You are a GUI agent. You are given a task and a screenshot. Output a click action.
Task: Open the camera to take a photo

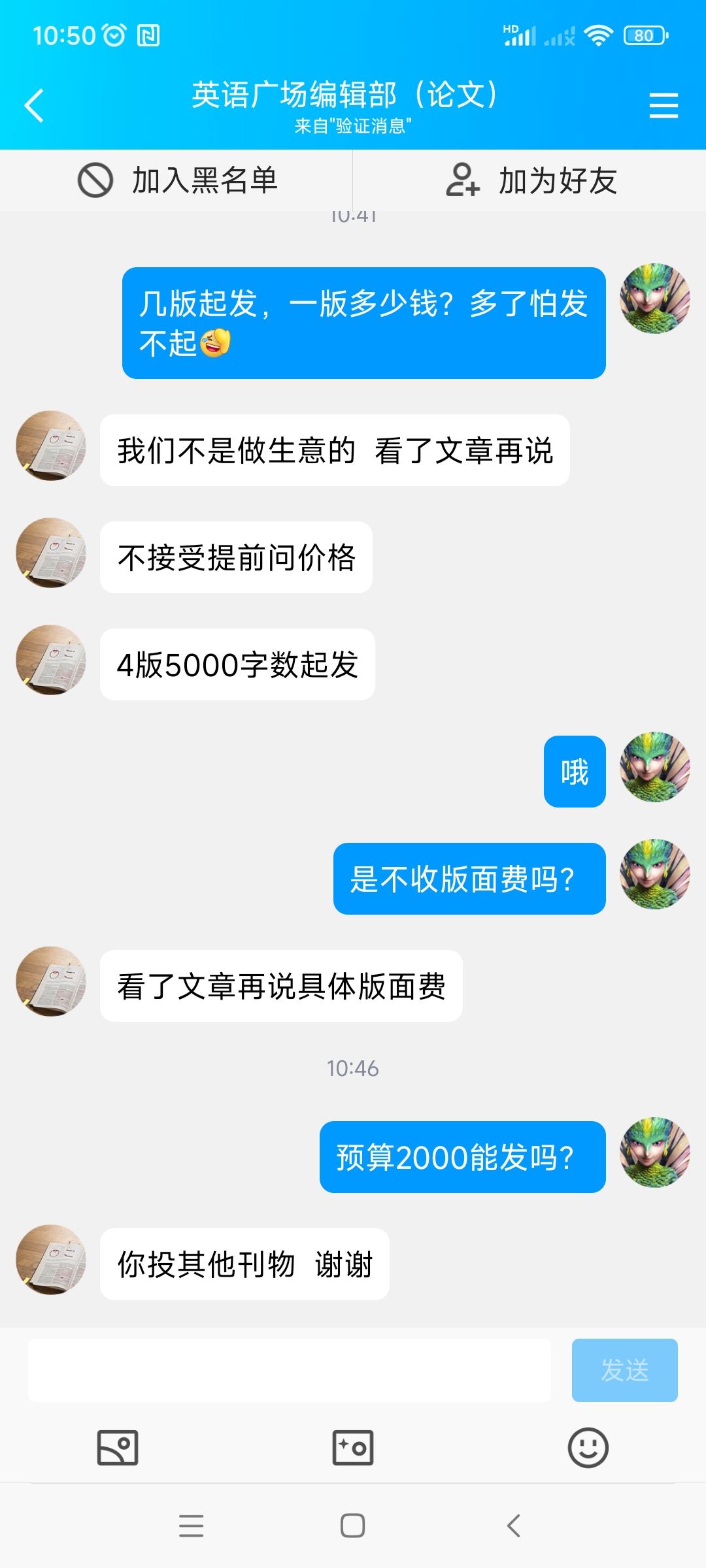tap(353, 1448)
